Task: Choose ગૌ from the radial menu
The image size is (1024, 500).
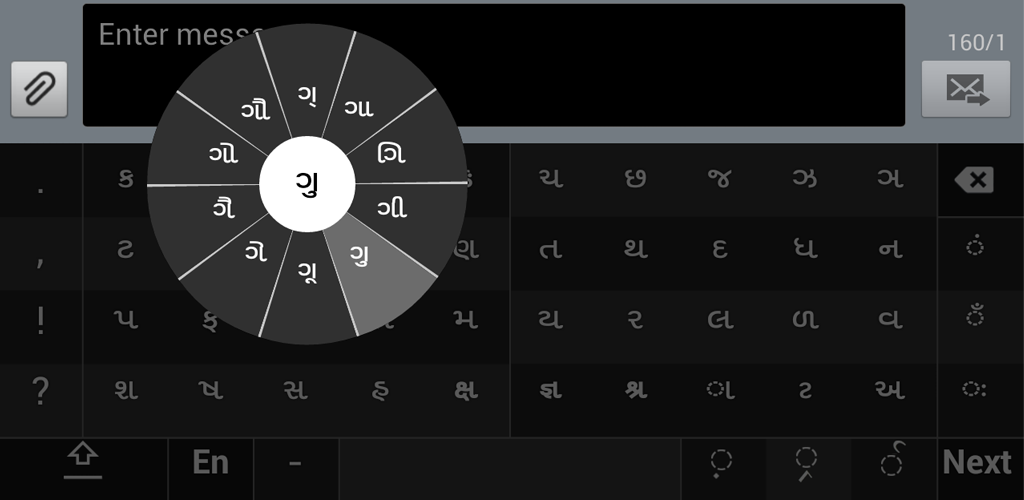Action: pyautogui.click(x=255, y=110)
